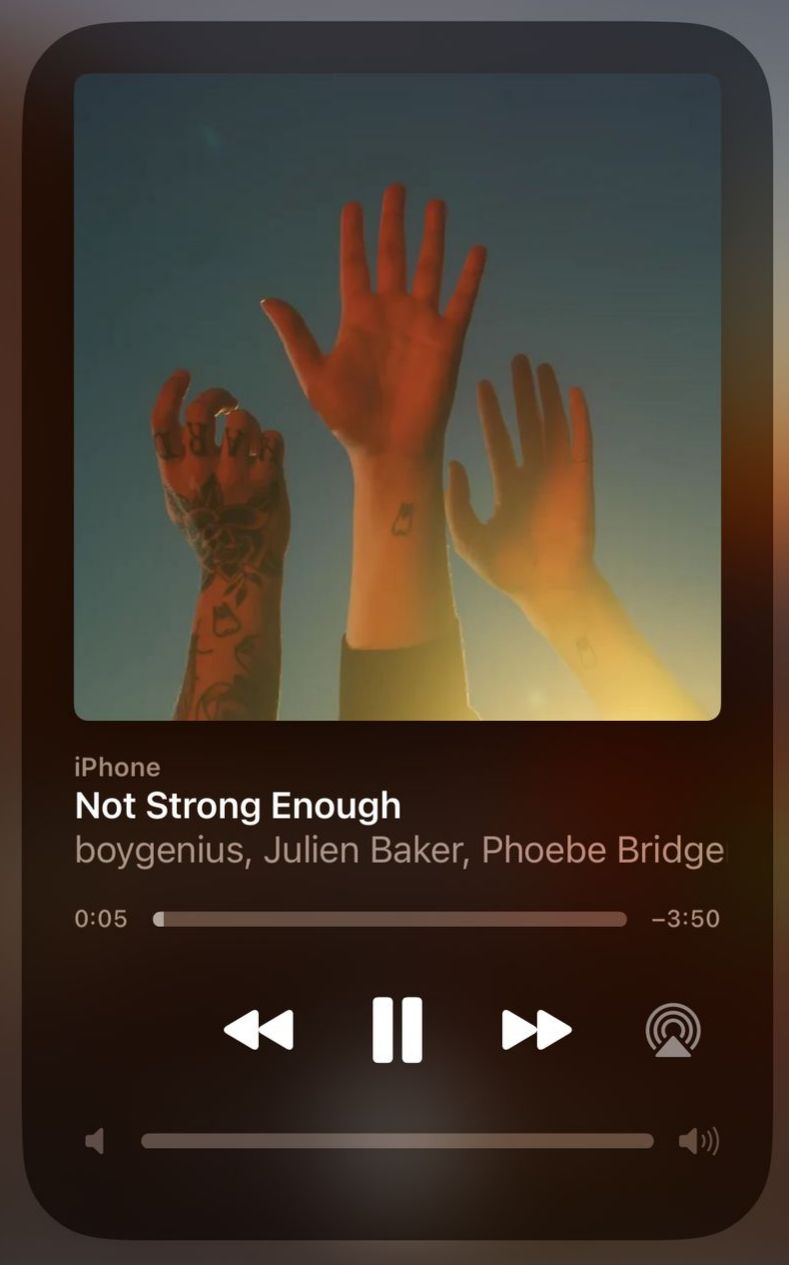Viewport: 789px width, 1265px height.
Task: Skip to the next track
Action: click(x=536, y=1029)
